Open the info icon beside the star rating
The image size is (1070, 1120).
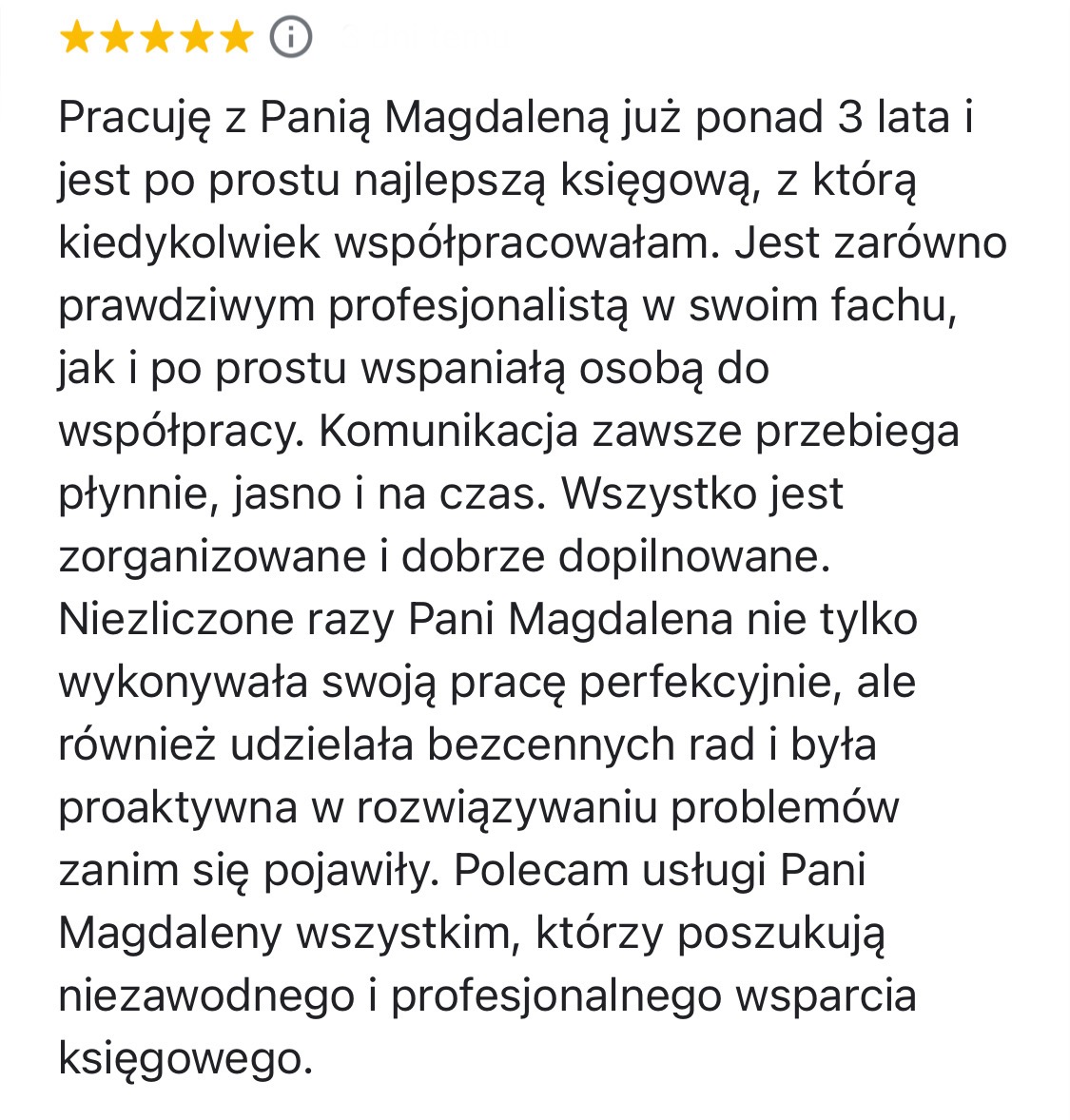(x=292, y=38)
